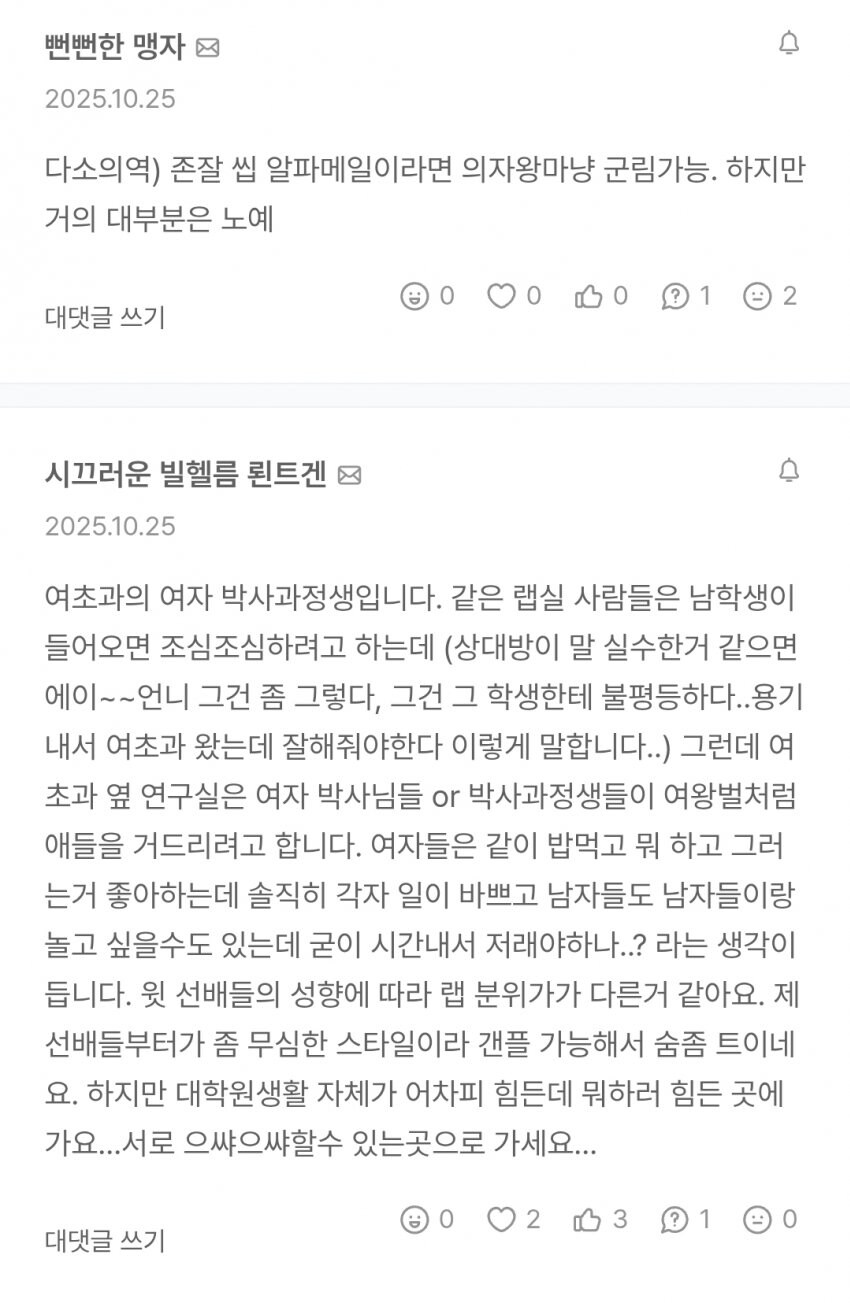Send a message to 뻔뻔한 맹자 via envelope icon
This screenshot has height=1303, width=850.
click(x=207, y=48)
